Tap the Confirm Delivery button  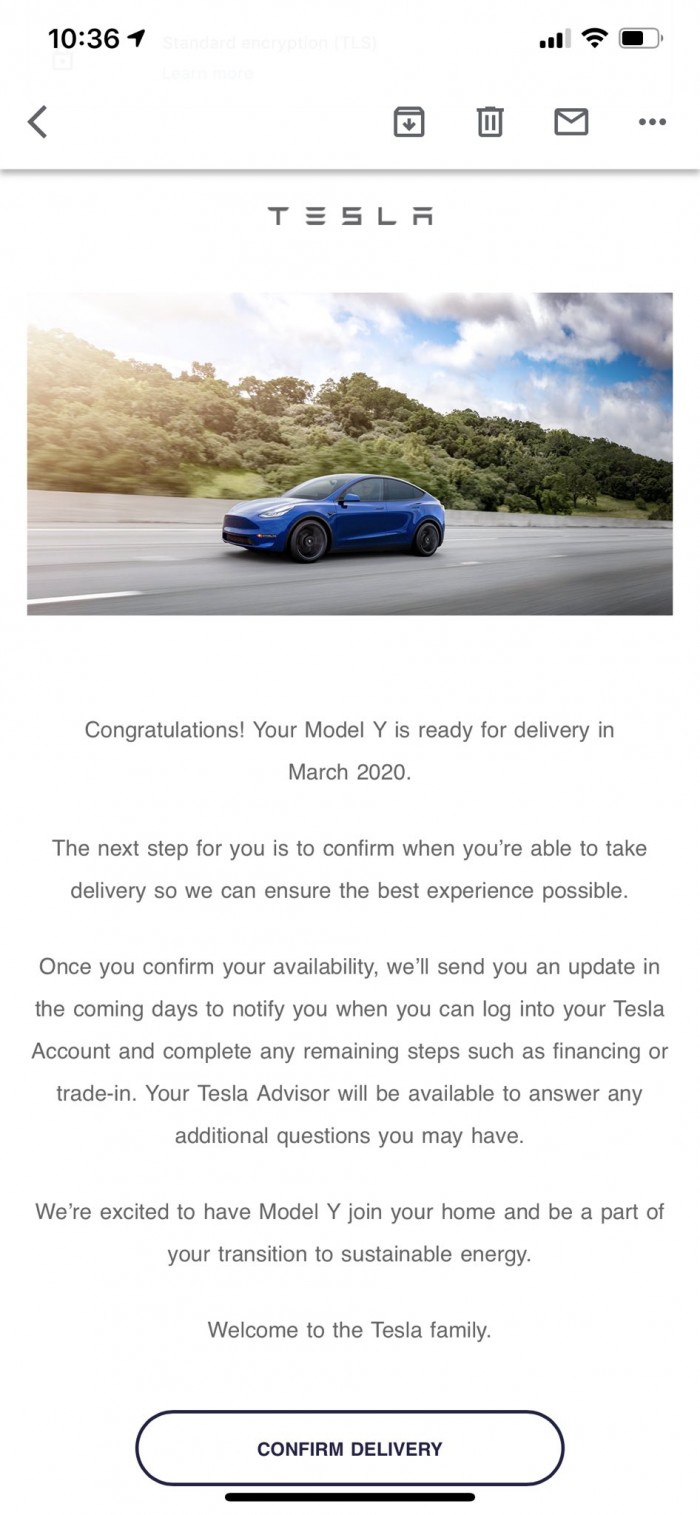[x=350, y=1448]
